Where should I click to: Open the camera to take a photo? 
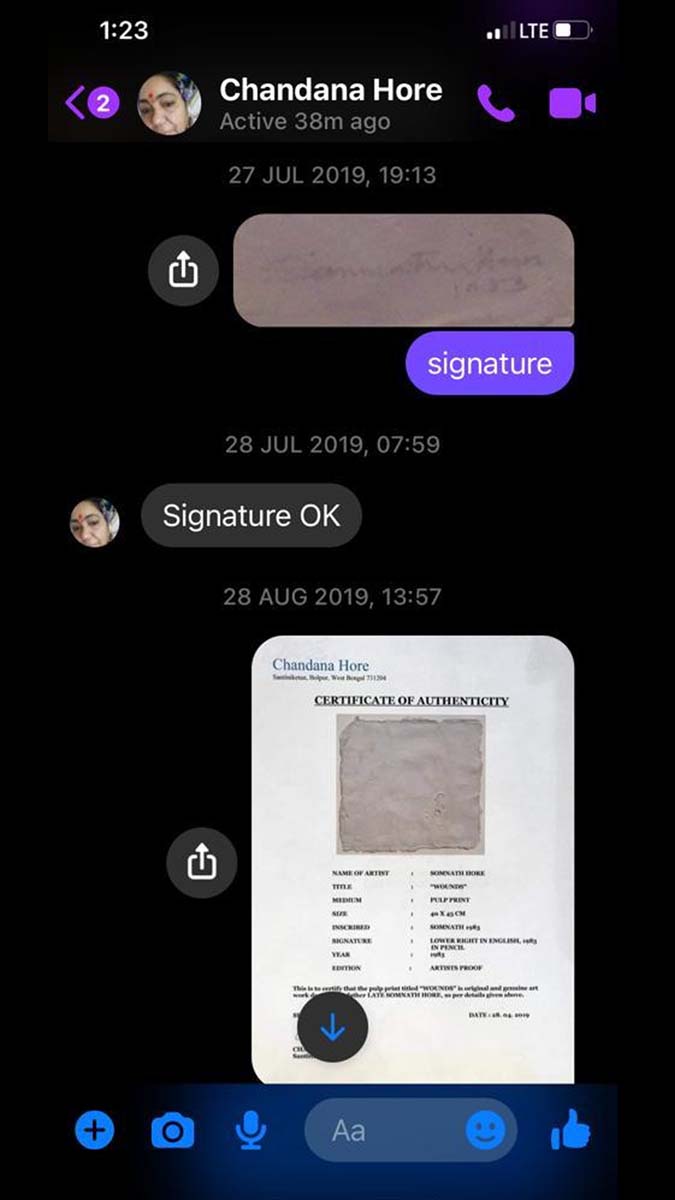coord(173,1131)
